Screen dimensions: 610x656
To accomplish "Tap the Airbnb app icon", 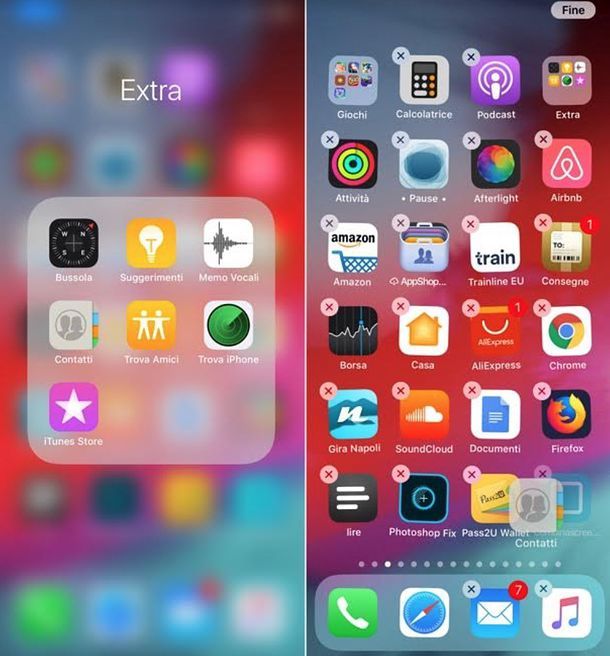I will pos(566,165).
